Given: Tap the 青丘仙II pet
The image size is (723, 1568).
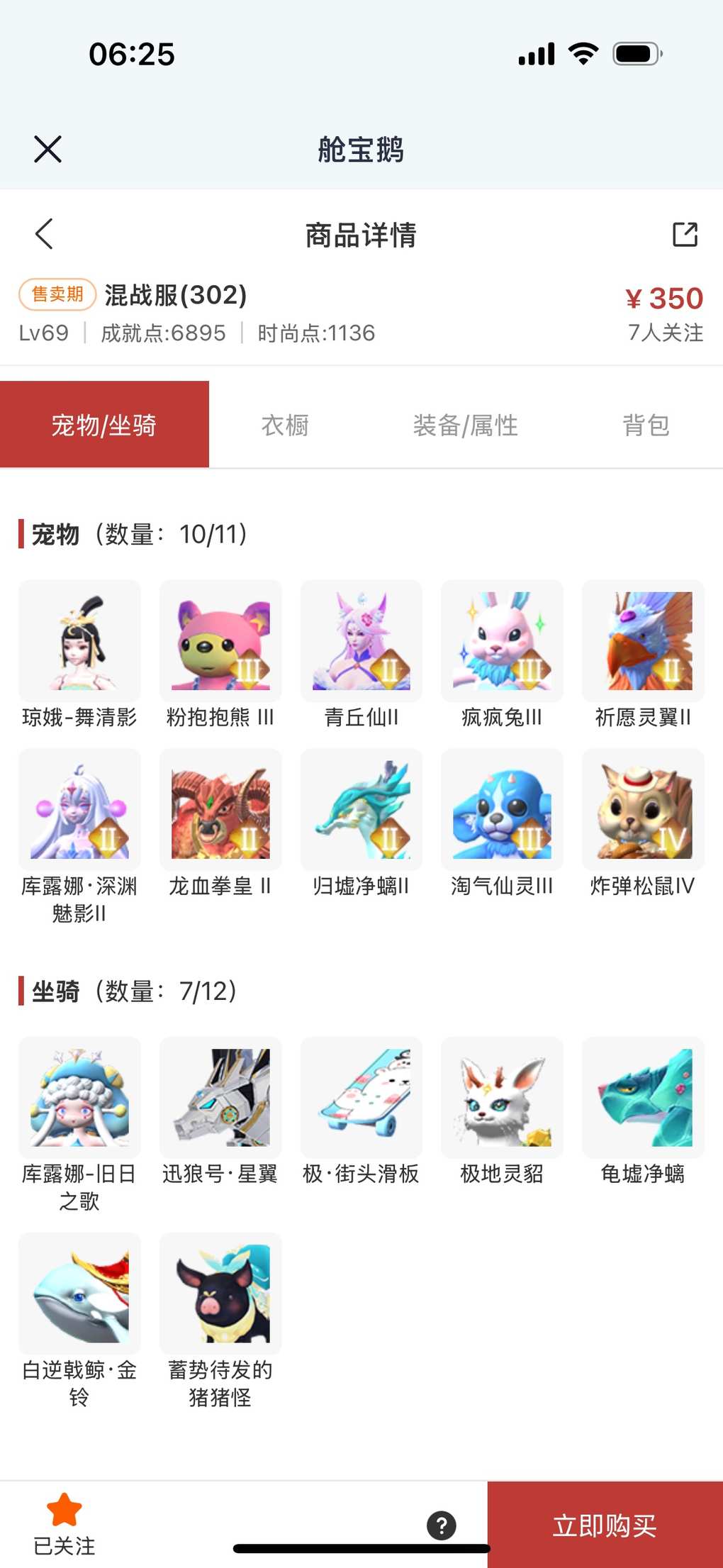Looking at the screenshot, I should [x=361, y=642].
